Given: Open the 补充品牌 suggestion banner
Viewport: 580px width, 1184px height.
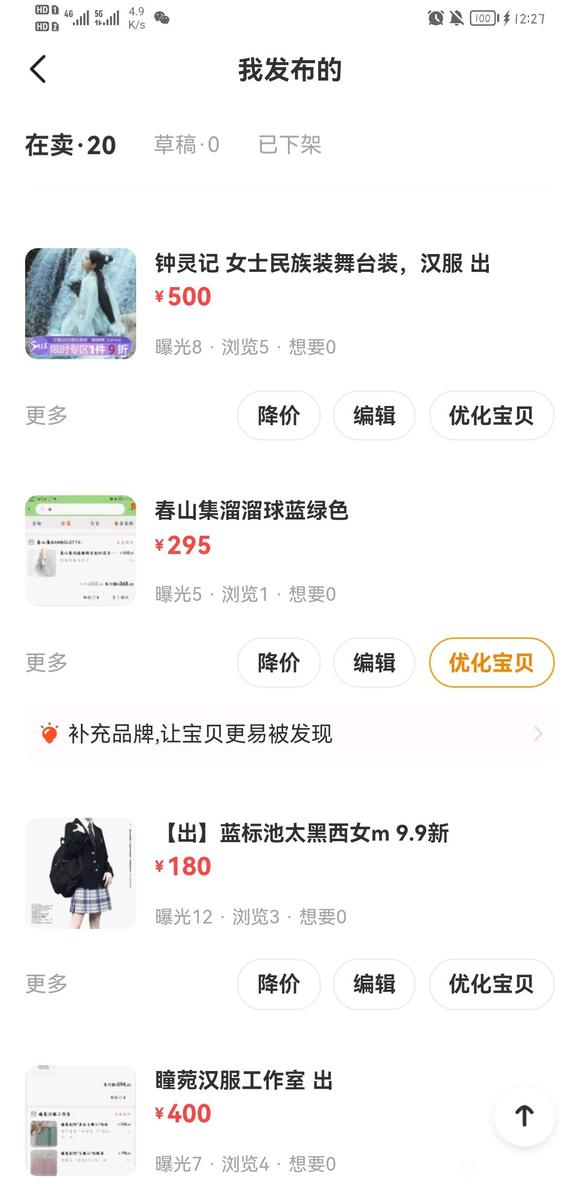Looking at the screenshot, I should click(290, 733).
